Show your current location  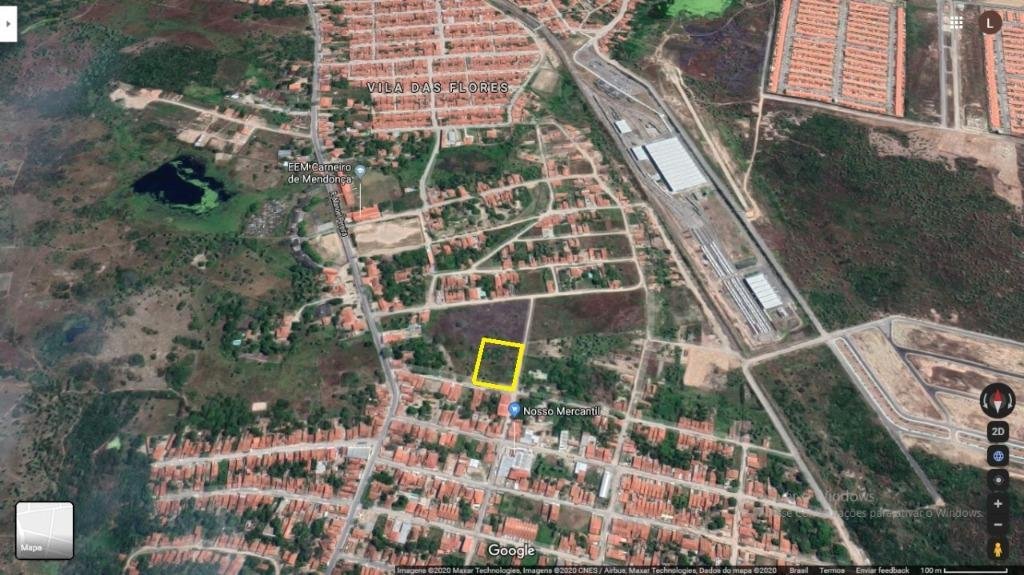tap(997, 480)
